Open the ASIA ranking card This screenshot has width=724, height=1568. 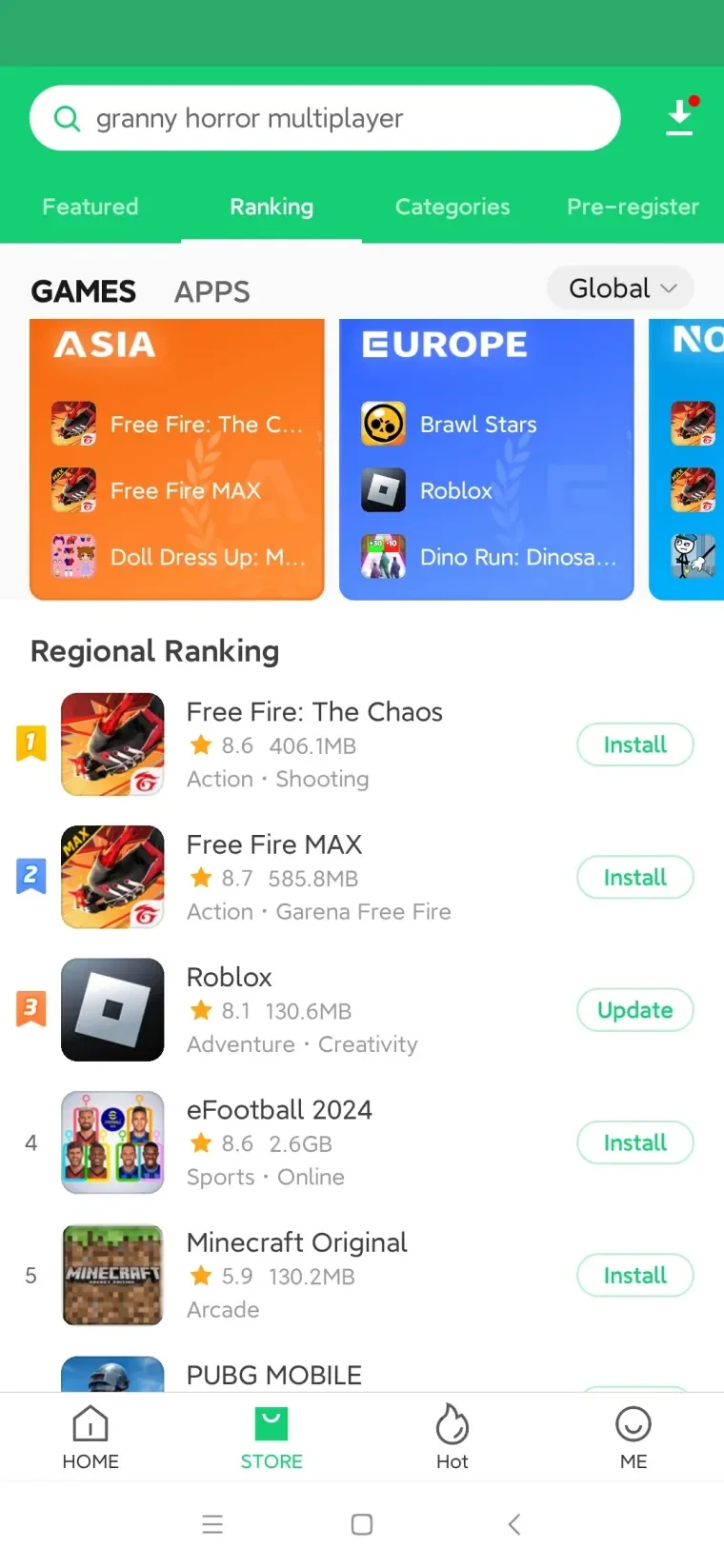click(177, 459)
